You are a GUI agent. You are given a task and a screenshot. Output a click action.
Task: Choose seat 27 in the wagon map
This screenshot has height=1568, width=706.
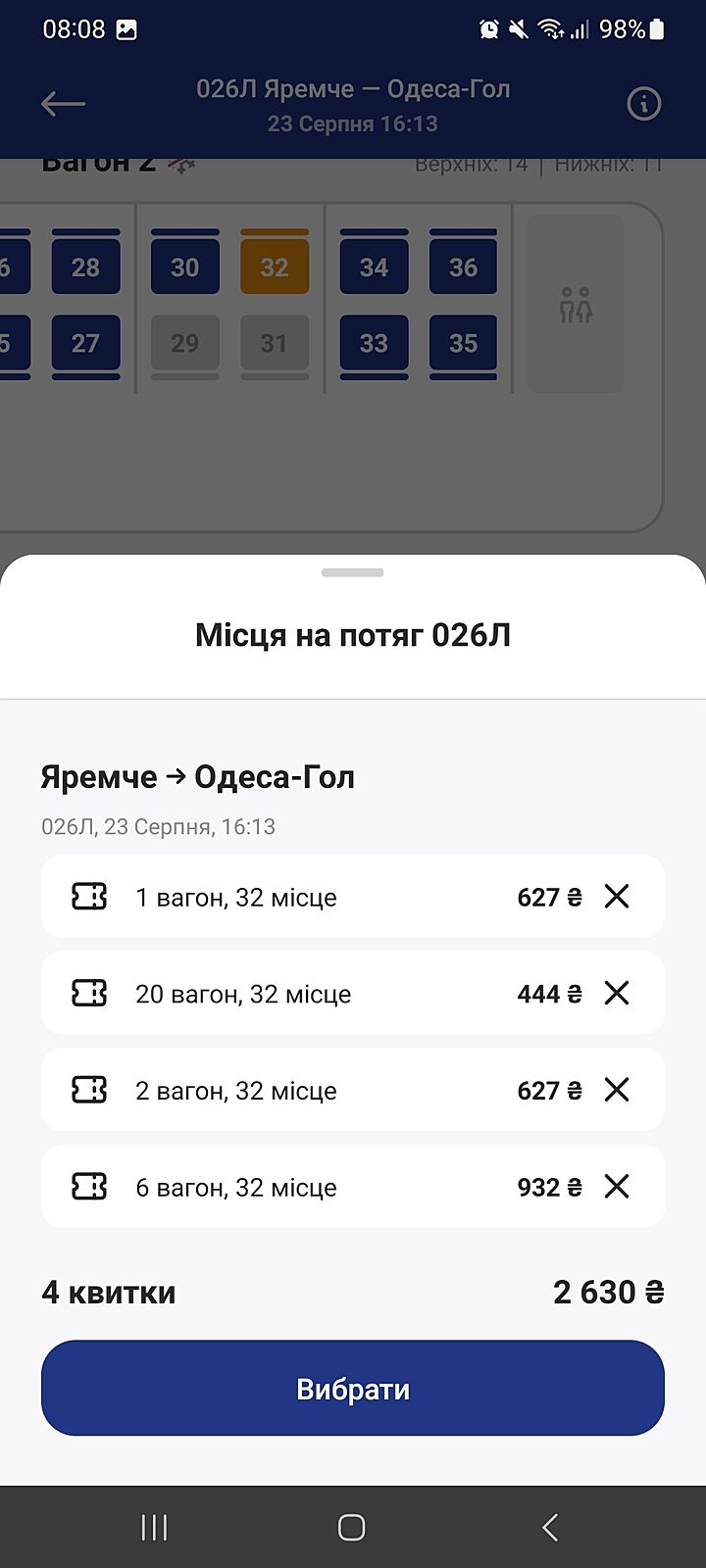point(85,343)
